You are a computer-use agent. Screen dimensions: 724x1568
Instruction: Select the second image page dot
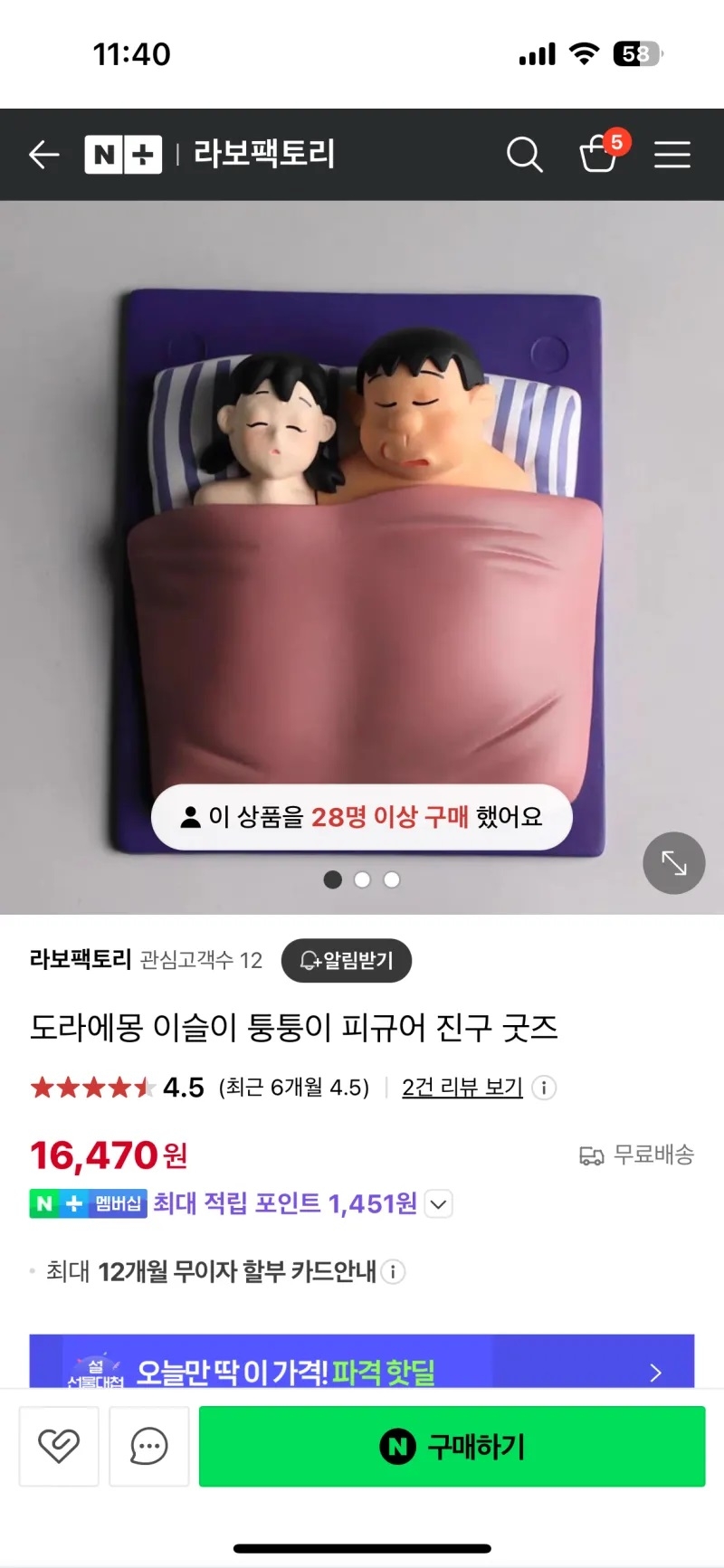coord(362,879)
